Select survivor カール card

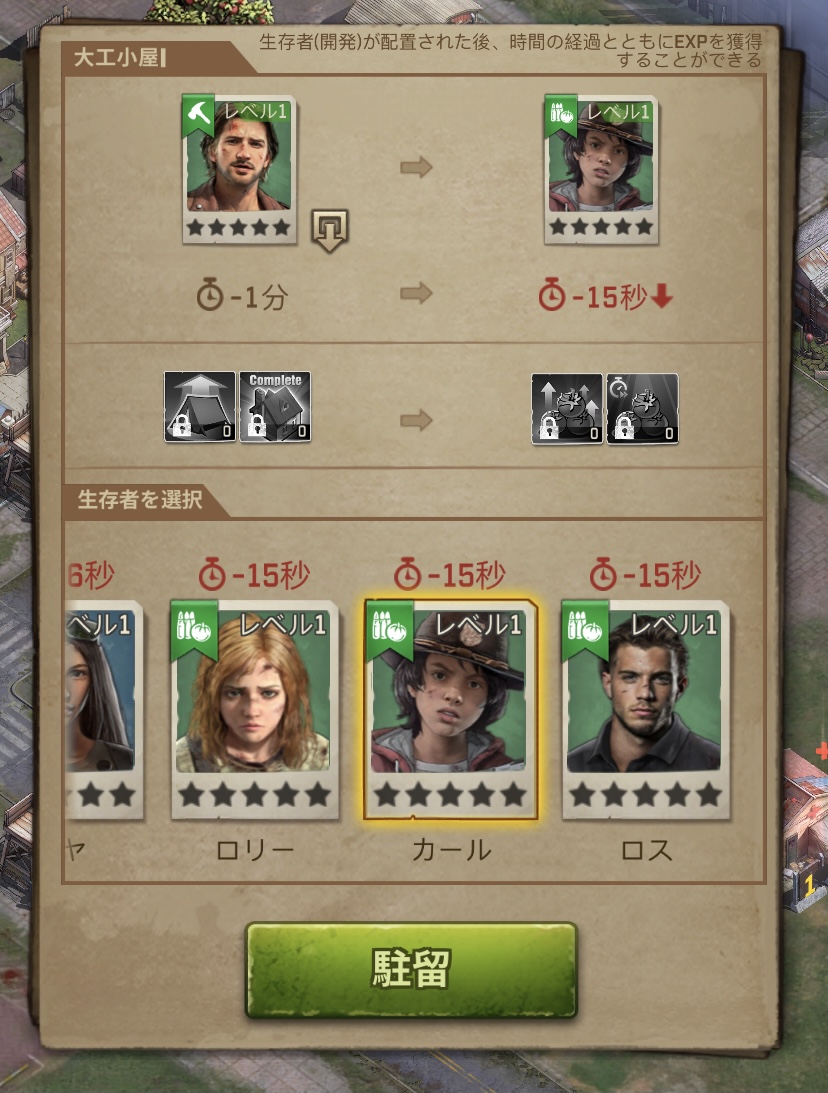(450, 708)
